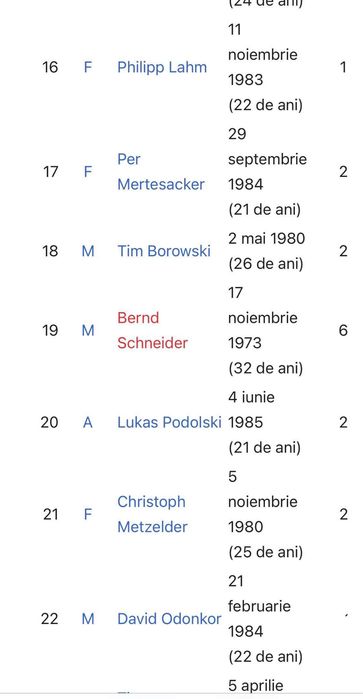
Task: Open the Philipp Lahm player link
Action: click(162, 67)
